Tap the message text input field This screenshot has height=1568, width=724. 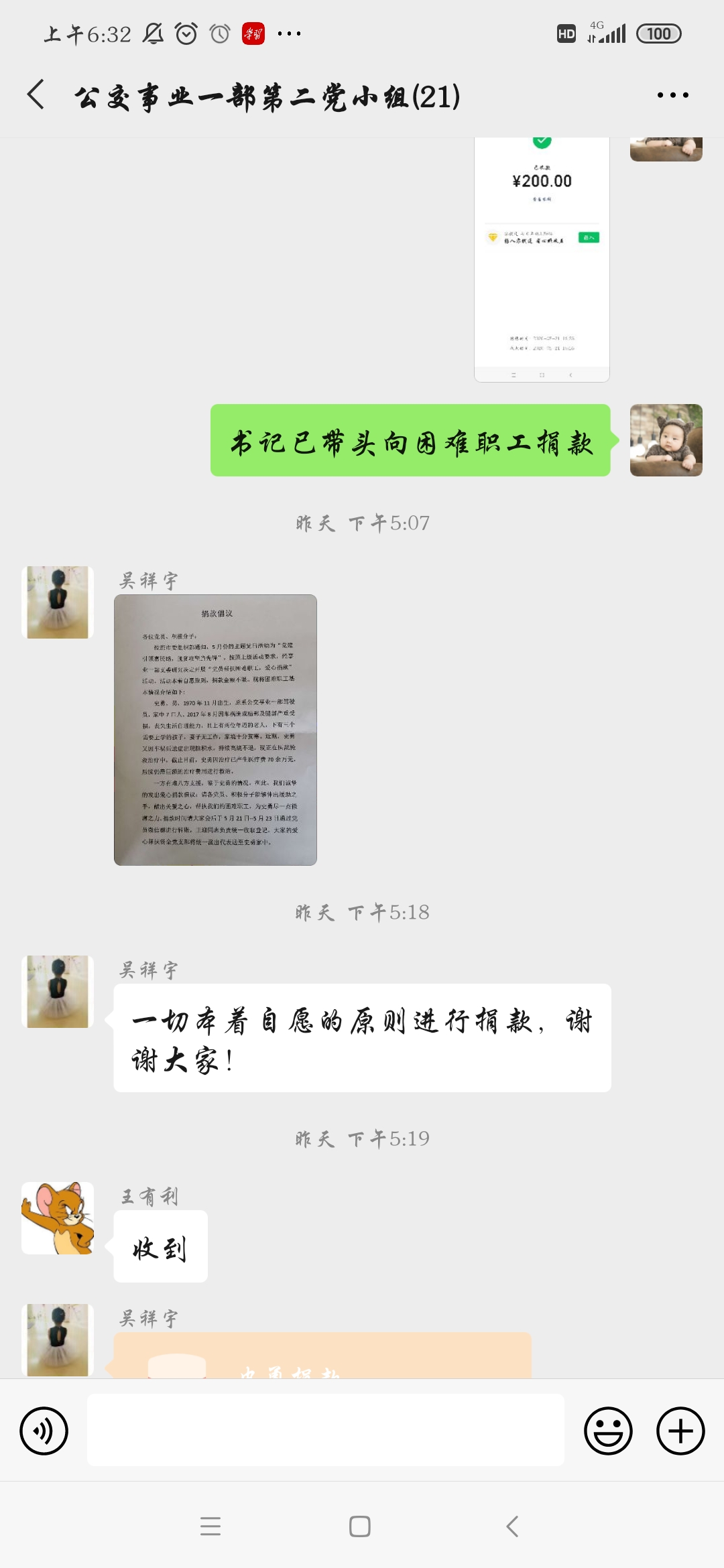pyautogui.click(x=325, y=1429)
